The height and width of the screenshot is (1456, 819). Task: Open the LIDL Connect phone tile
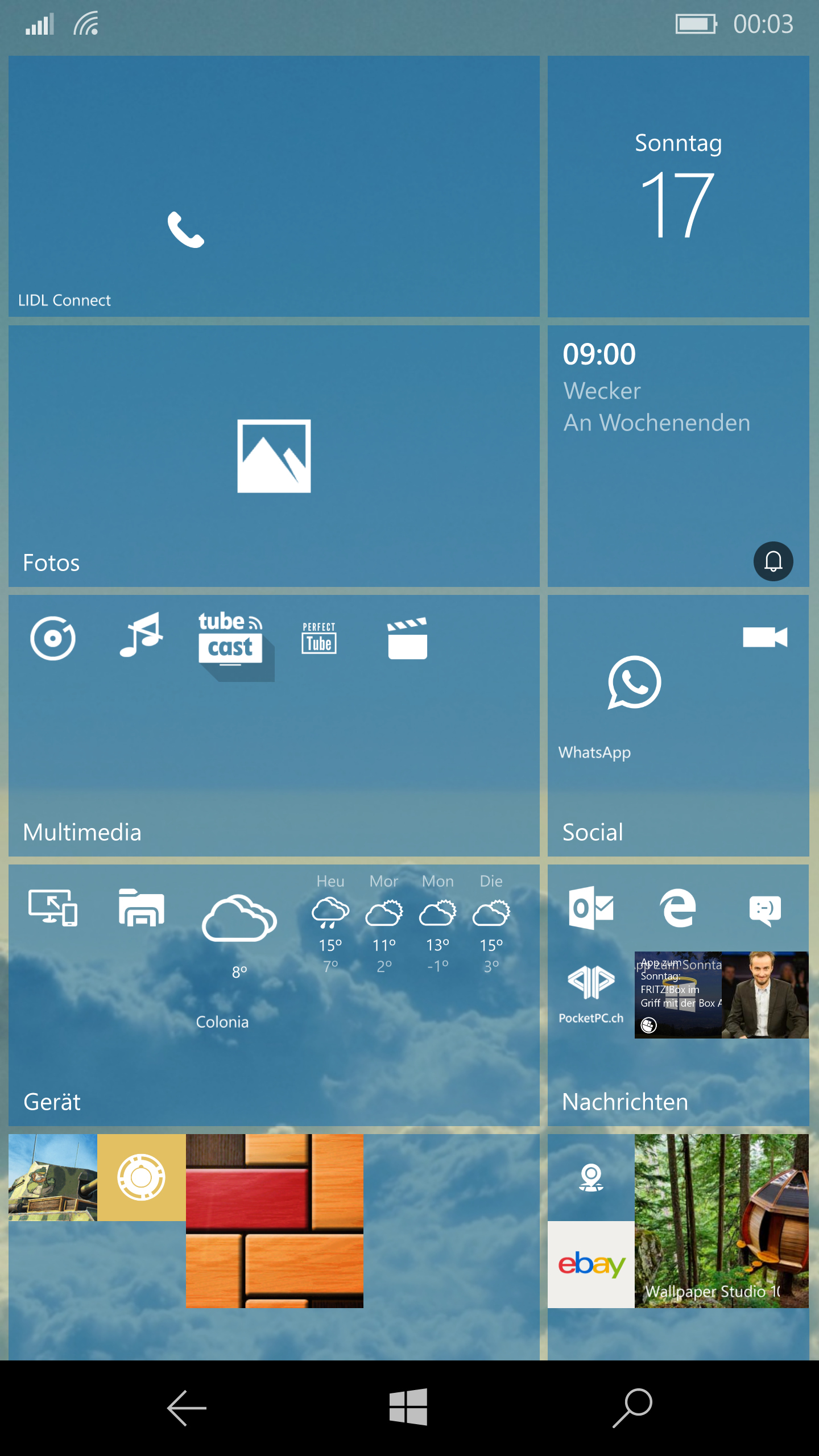(x=274, y=186)
